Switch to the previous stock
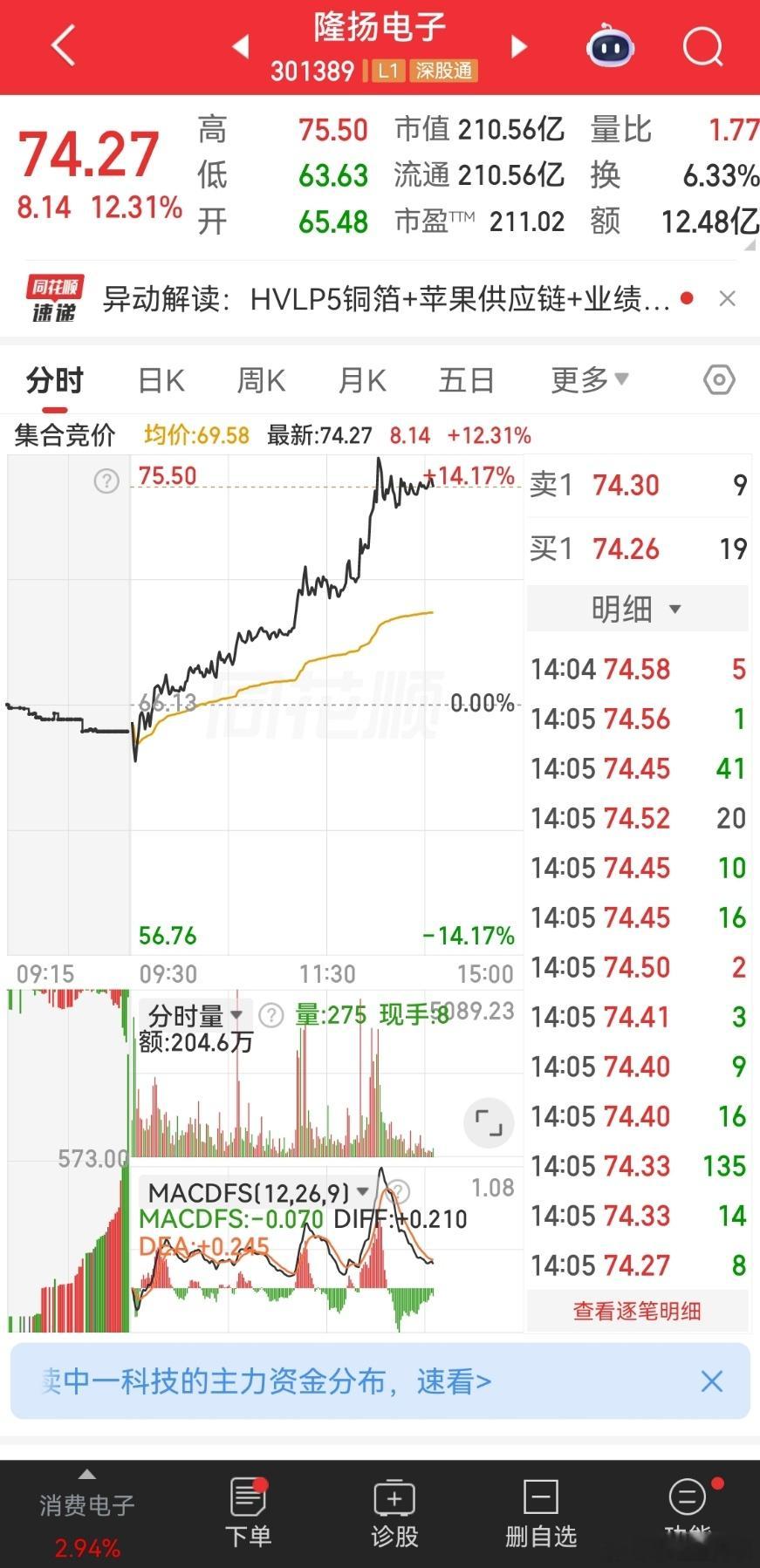 pyautogui.click(x=241, y=46)
